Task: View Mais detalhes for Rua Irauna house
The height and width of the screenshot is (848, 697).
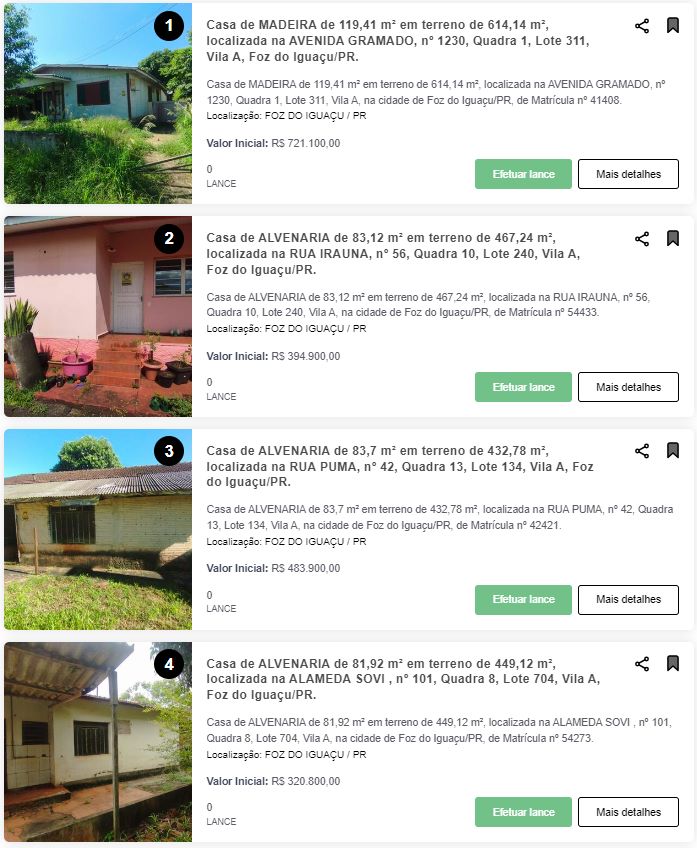Action: point(628,387)
